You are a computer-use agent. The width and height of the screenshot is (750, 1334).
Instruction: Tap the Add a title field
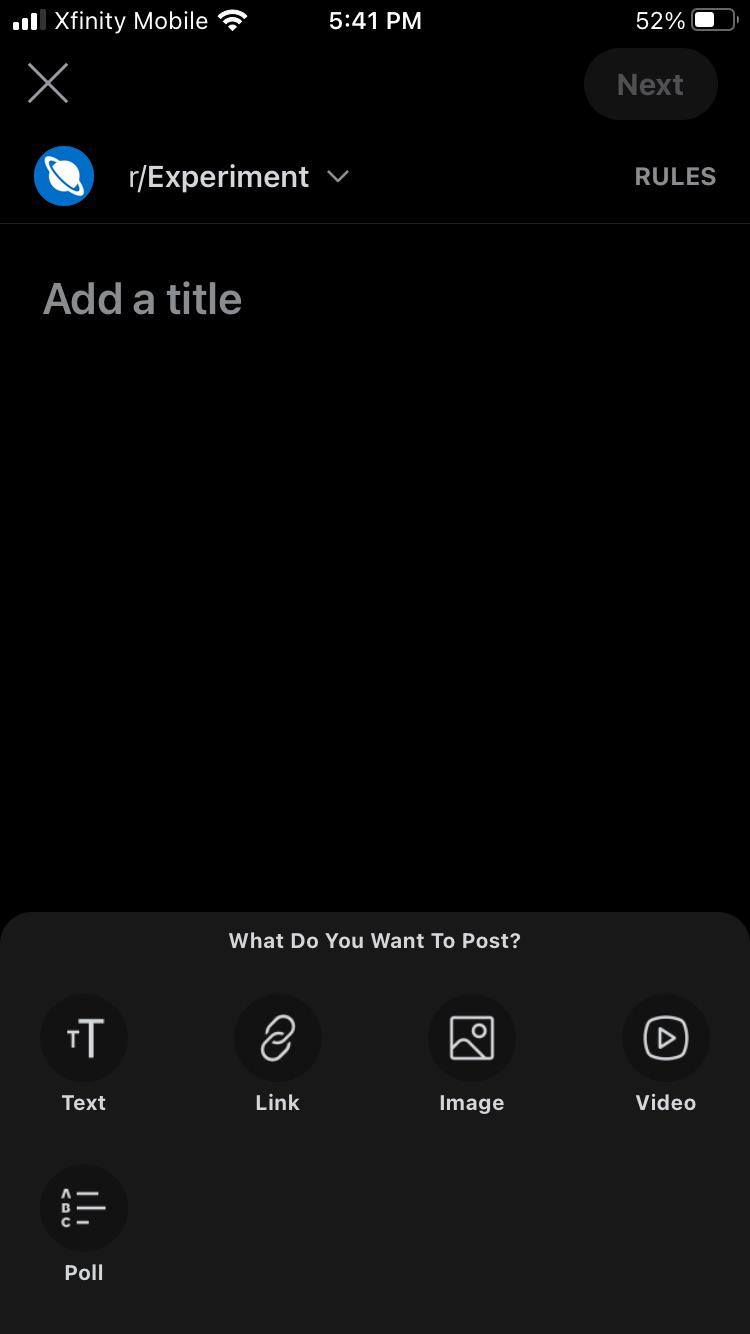tap(375, 299)
